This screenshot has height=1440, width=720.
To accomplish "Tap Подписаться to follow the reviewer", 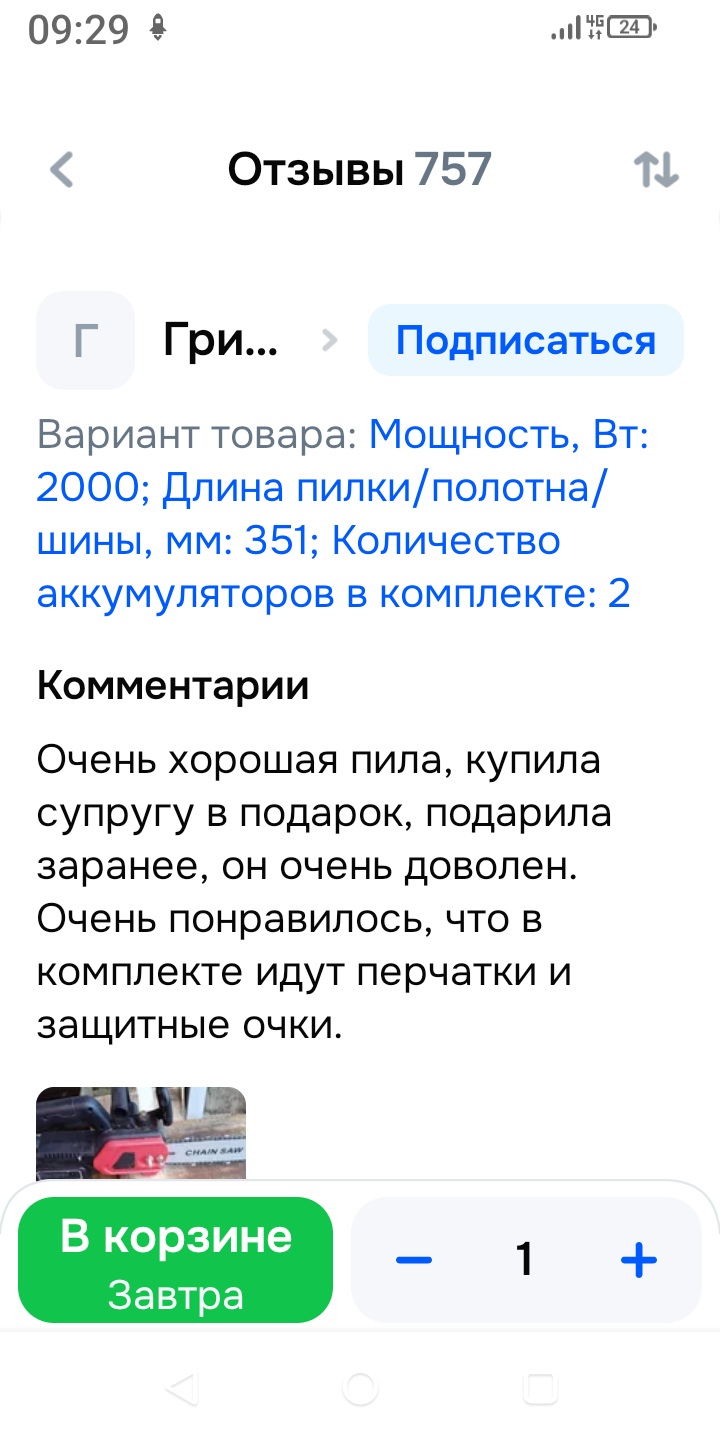I will (525, 341).
